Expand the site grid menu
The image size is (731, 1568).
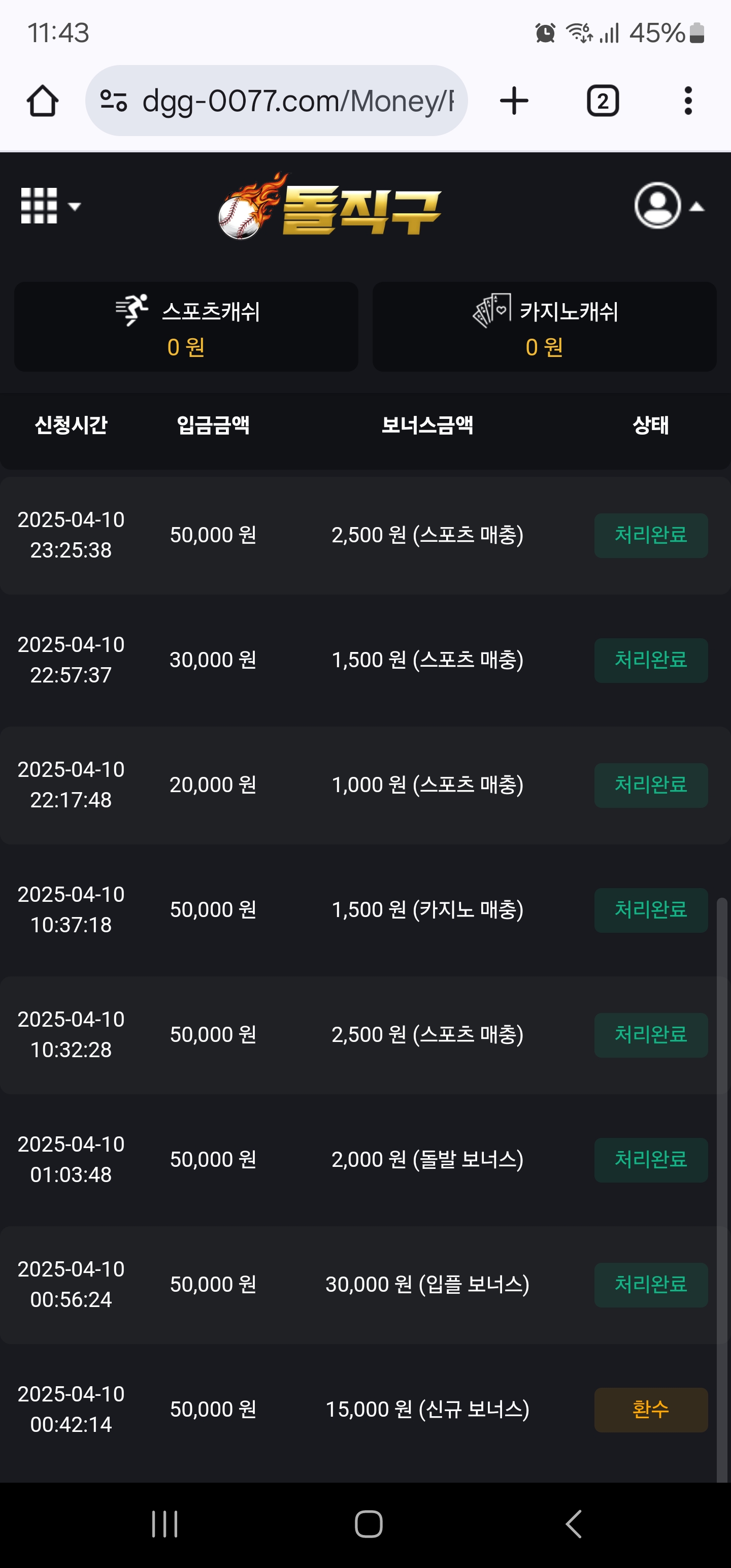50,206
